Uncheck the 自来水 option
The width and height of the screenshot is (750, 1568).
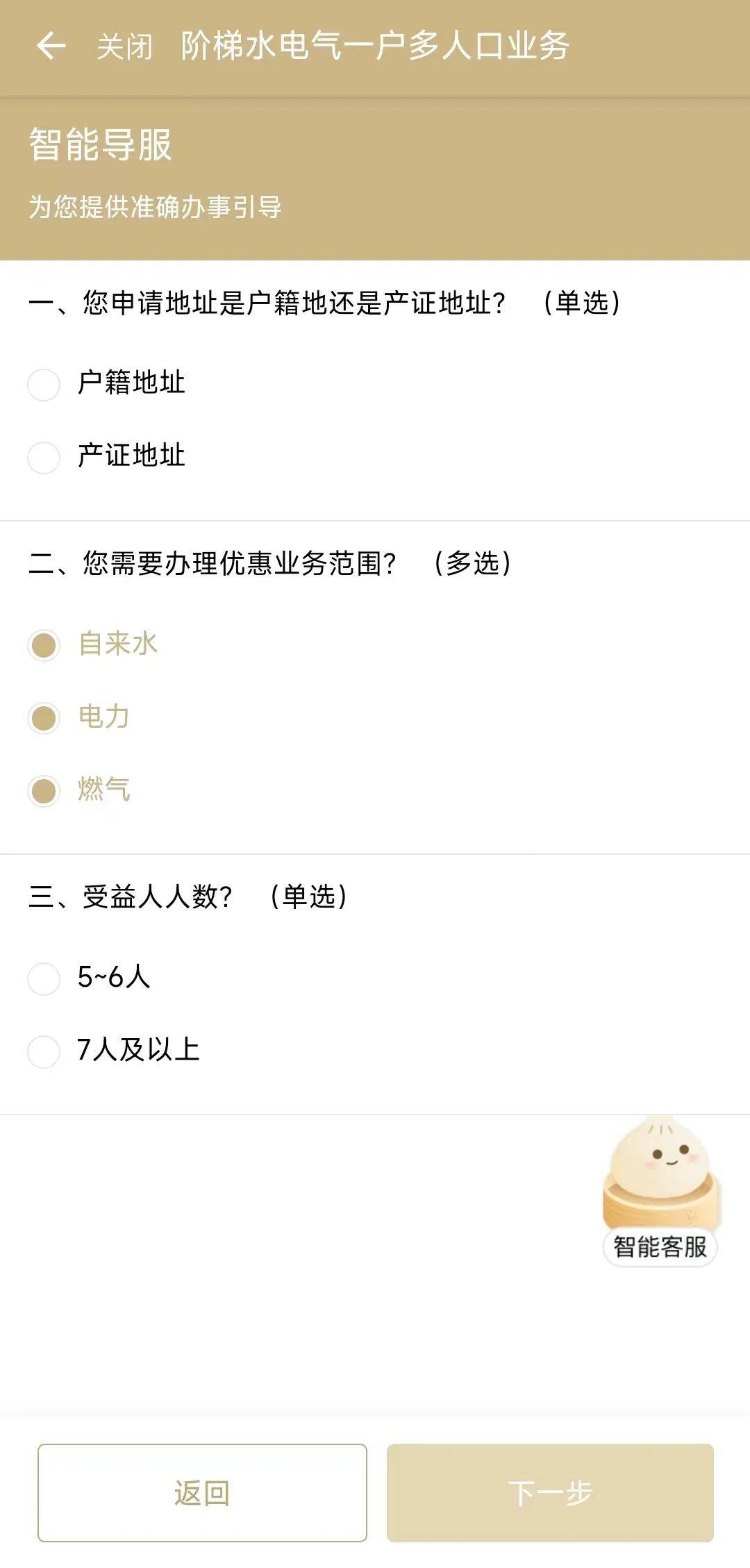44,645
